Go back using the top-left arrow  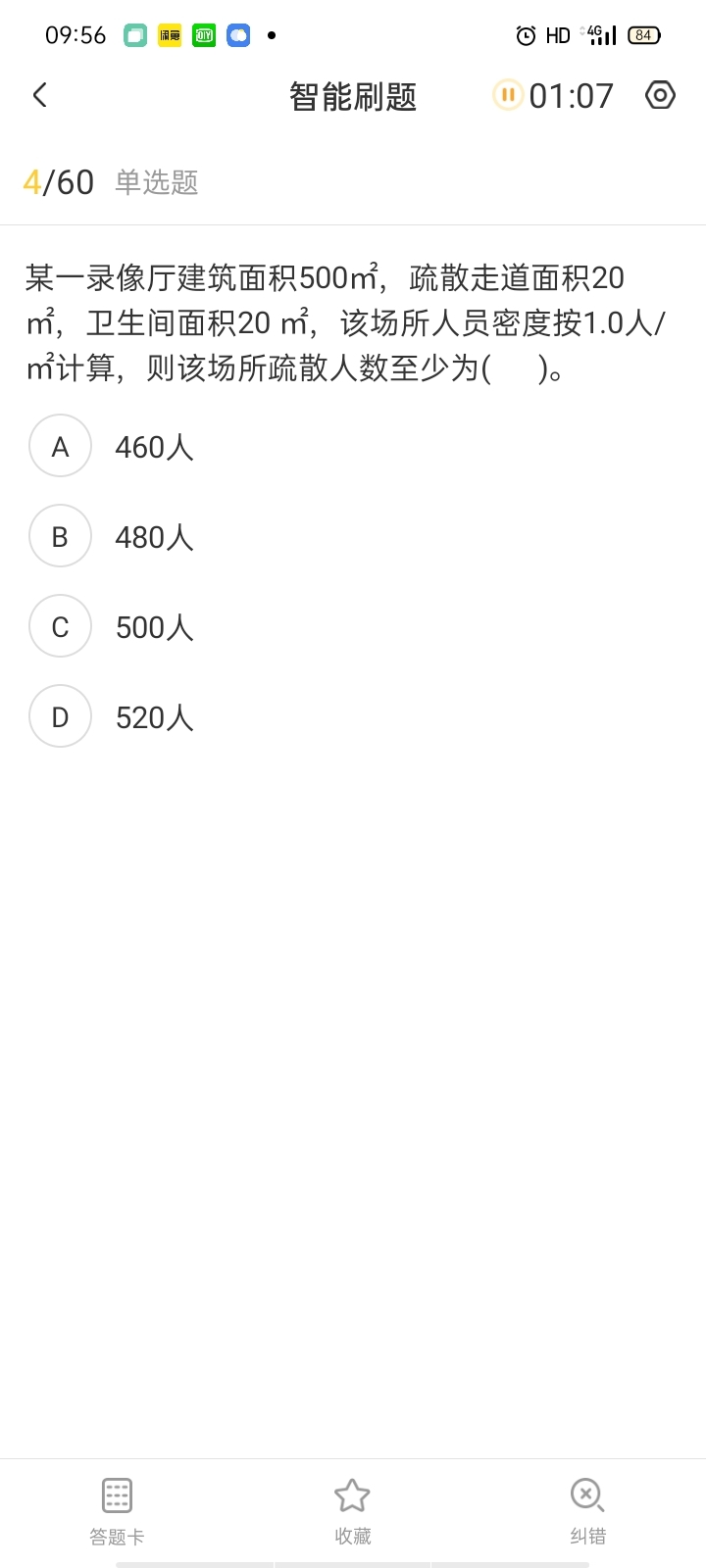(40, 95)
